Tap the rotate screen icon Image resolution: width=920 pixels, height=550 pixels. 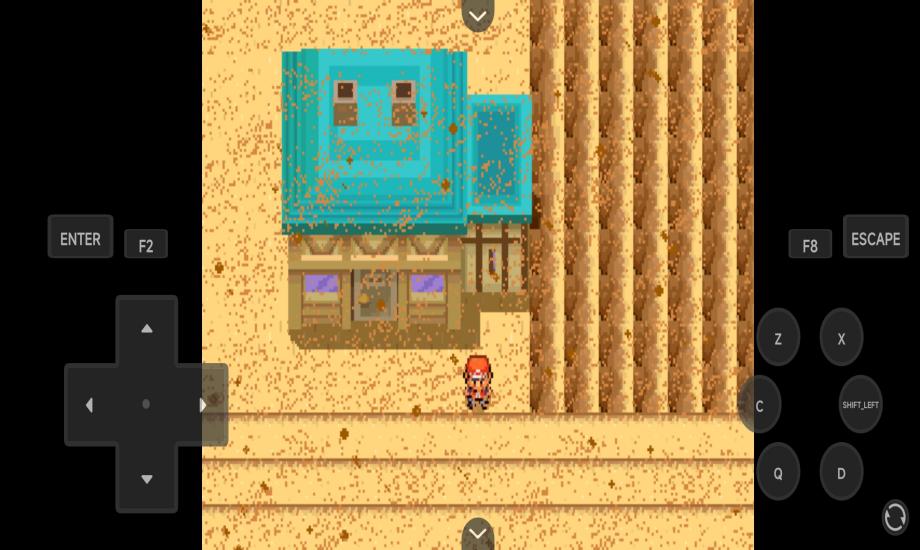[x=895, y=517]
